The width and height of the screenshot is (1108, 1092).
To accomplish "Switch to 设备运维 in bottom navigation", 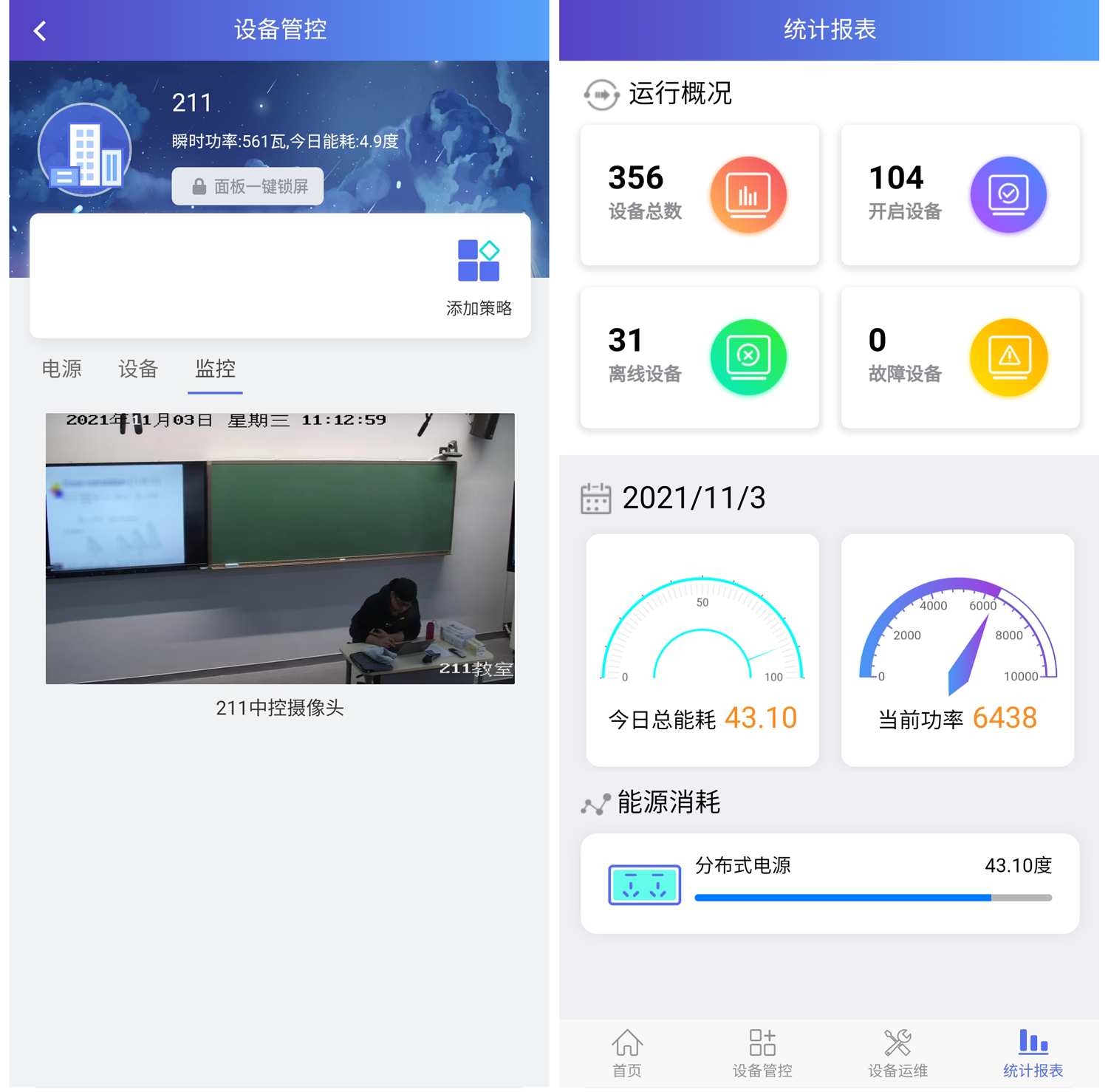I will (897, 1054).
